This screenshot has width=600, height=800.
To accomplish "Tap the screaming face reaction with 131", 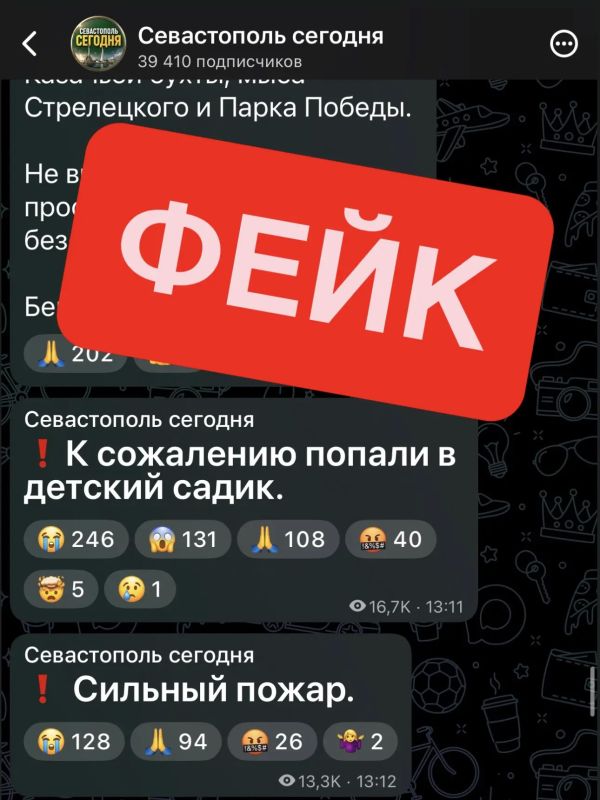I will [x=183, y=539].
